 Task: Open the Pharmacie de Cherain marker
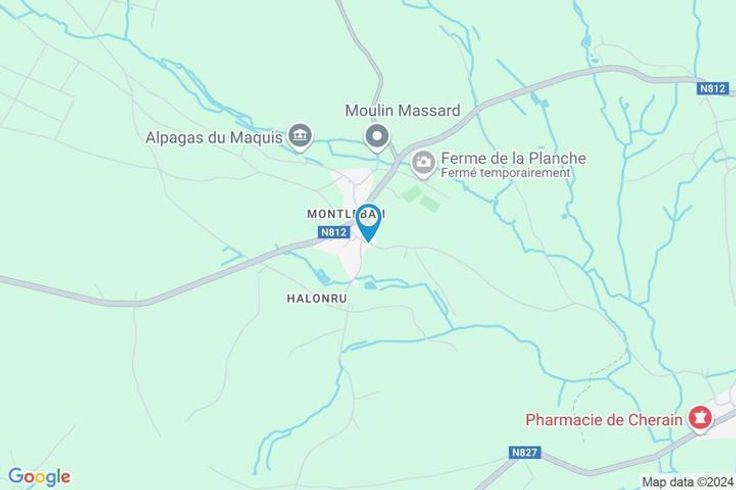point(699,420)
